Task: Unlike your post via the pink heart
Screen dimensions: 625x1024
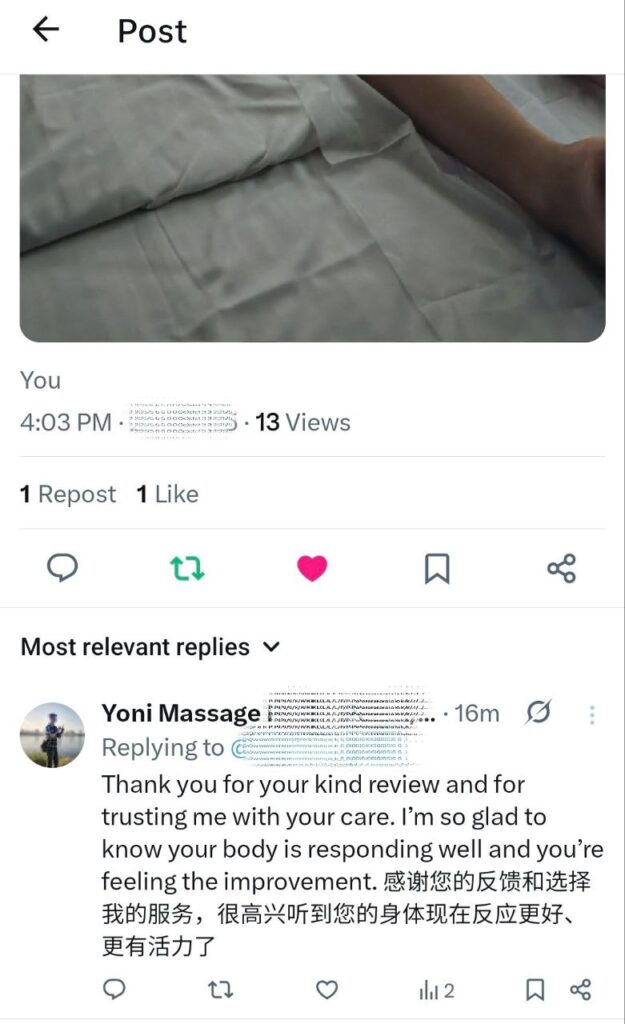Action: click(312, 569)
